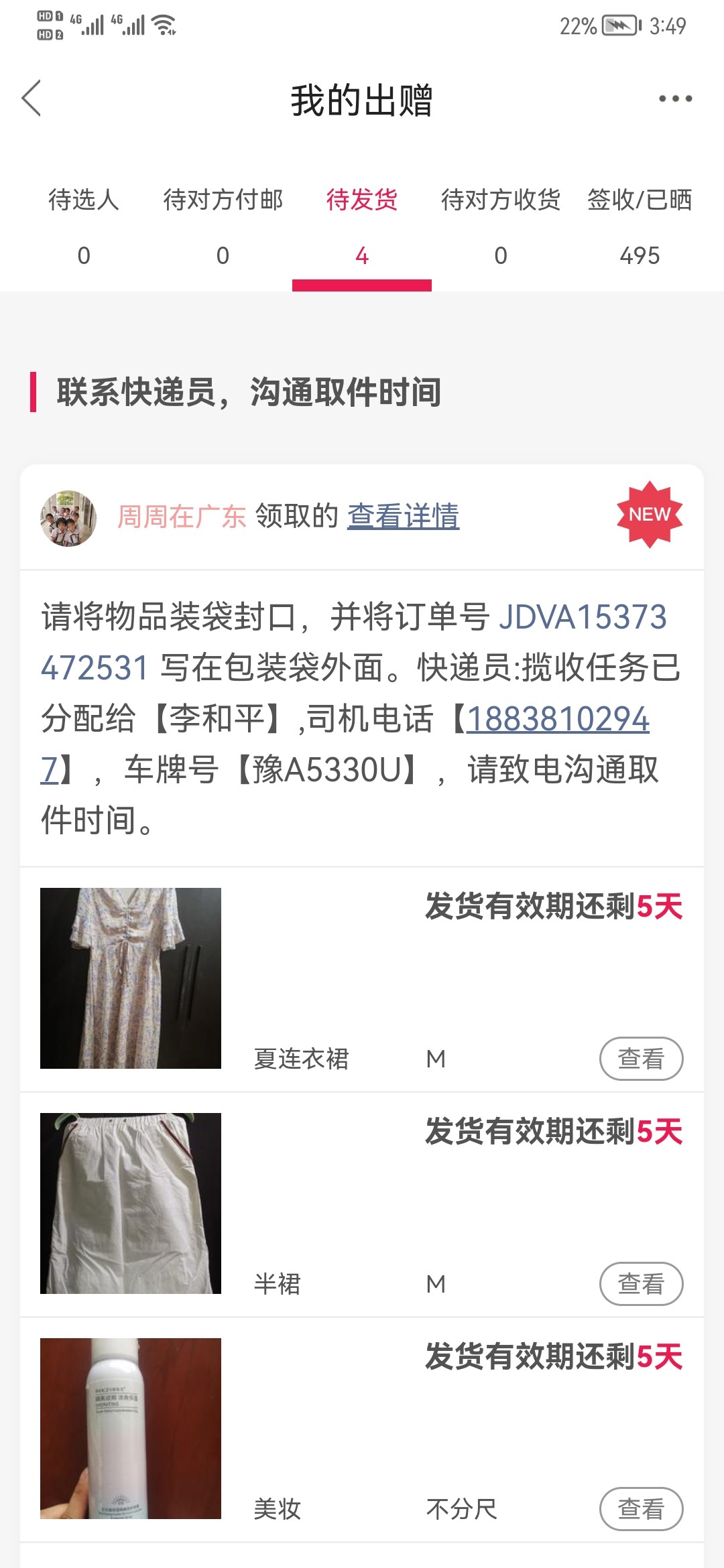Select the 待发货 tab
The width and height of the screenshot is (724, 1568).
tap(362, 226)
